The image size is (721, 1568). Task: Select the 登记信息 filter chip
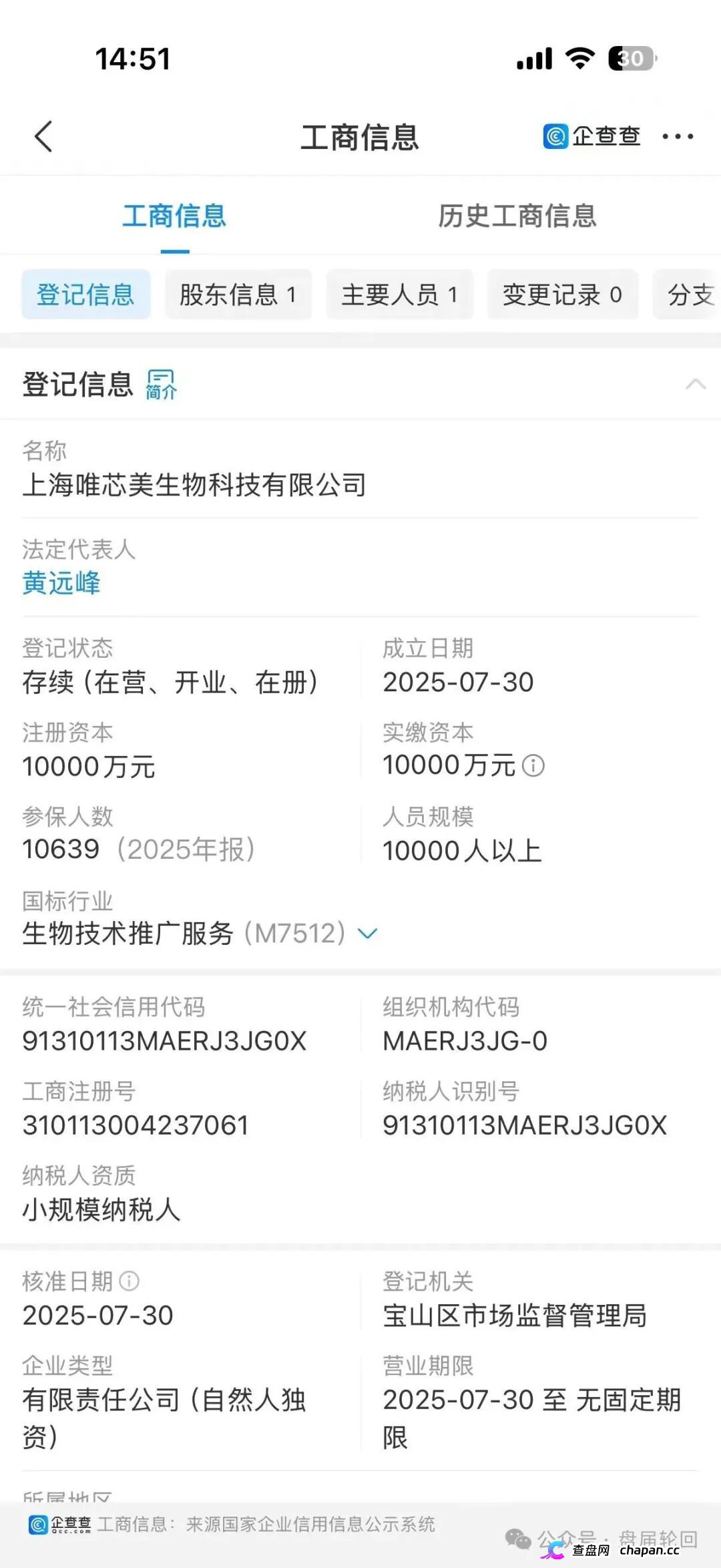point(85,295)
